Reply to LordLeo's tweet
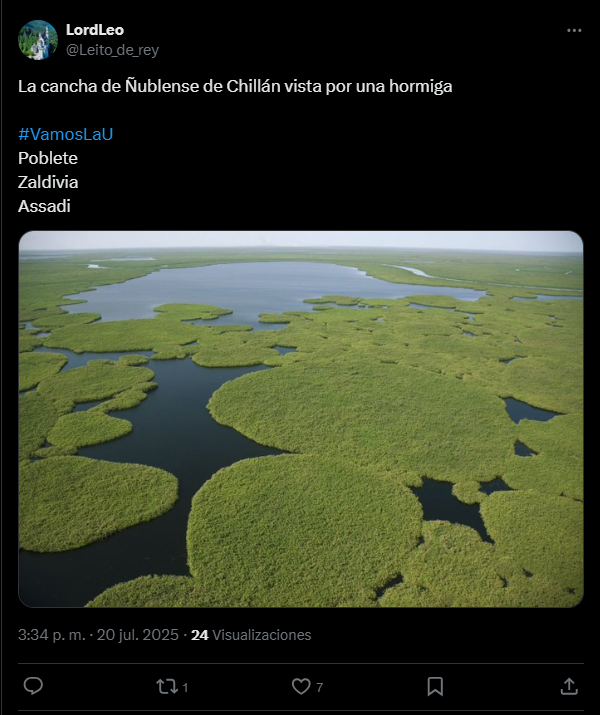Viewport: 600px width, 715px height. coord(33,686)
